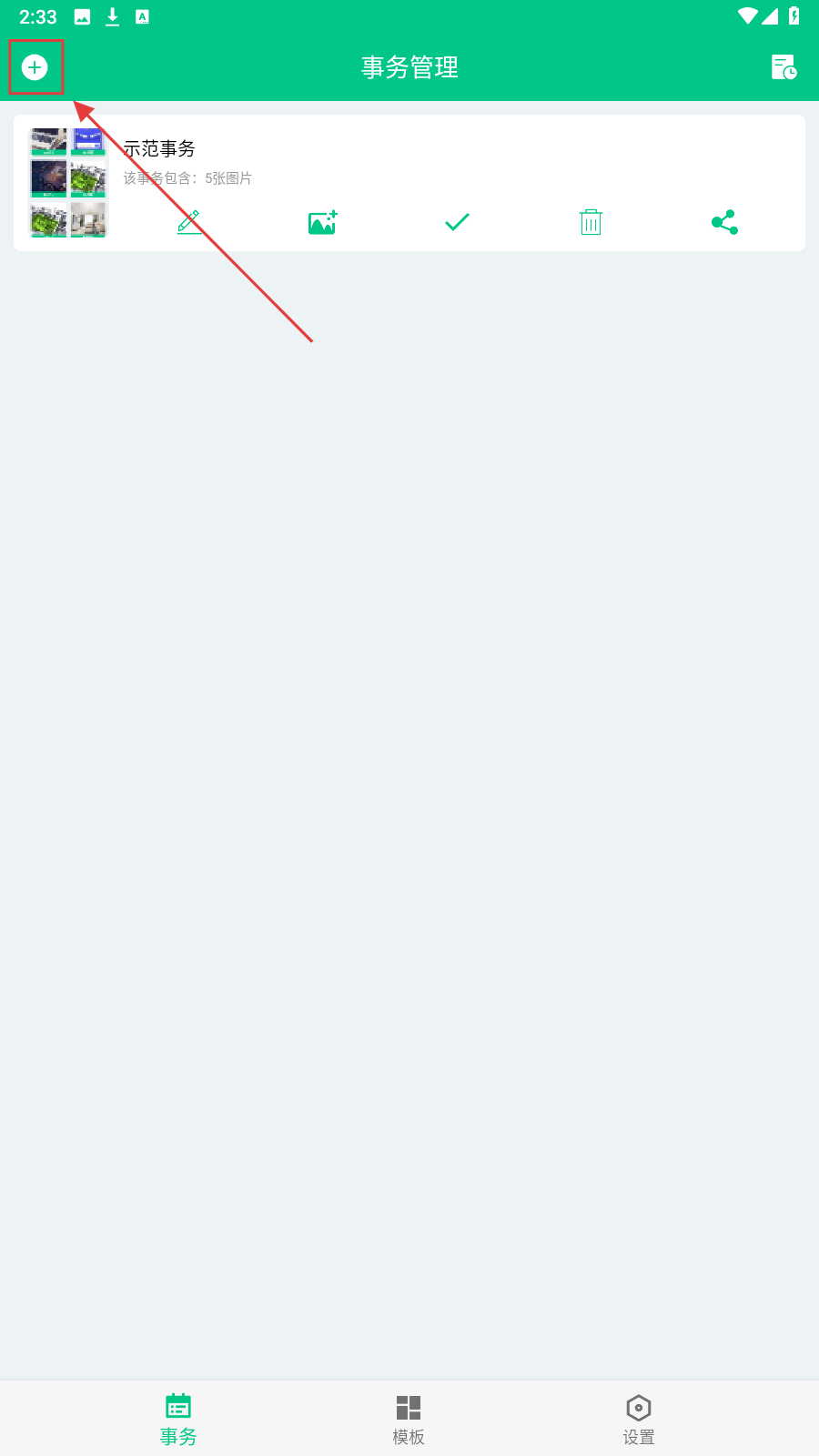Mark 示范事务 as completed
819x1456 pixels.
point(457,222)
